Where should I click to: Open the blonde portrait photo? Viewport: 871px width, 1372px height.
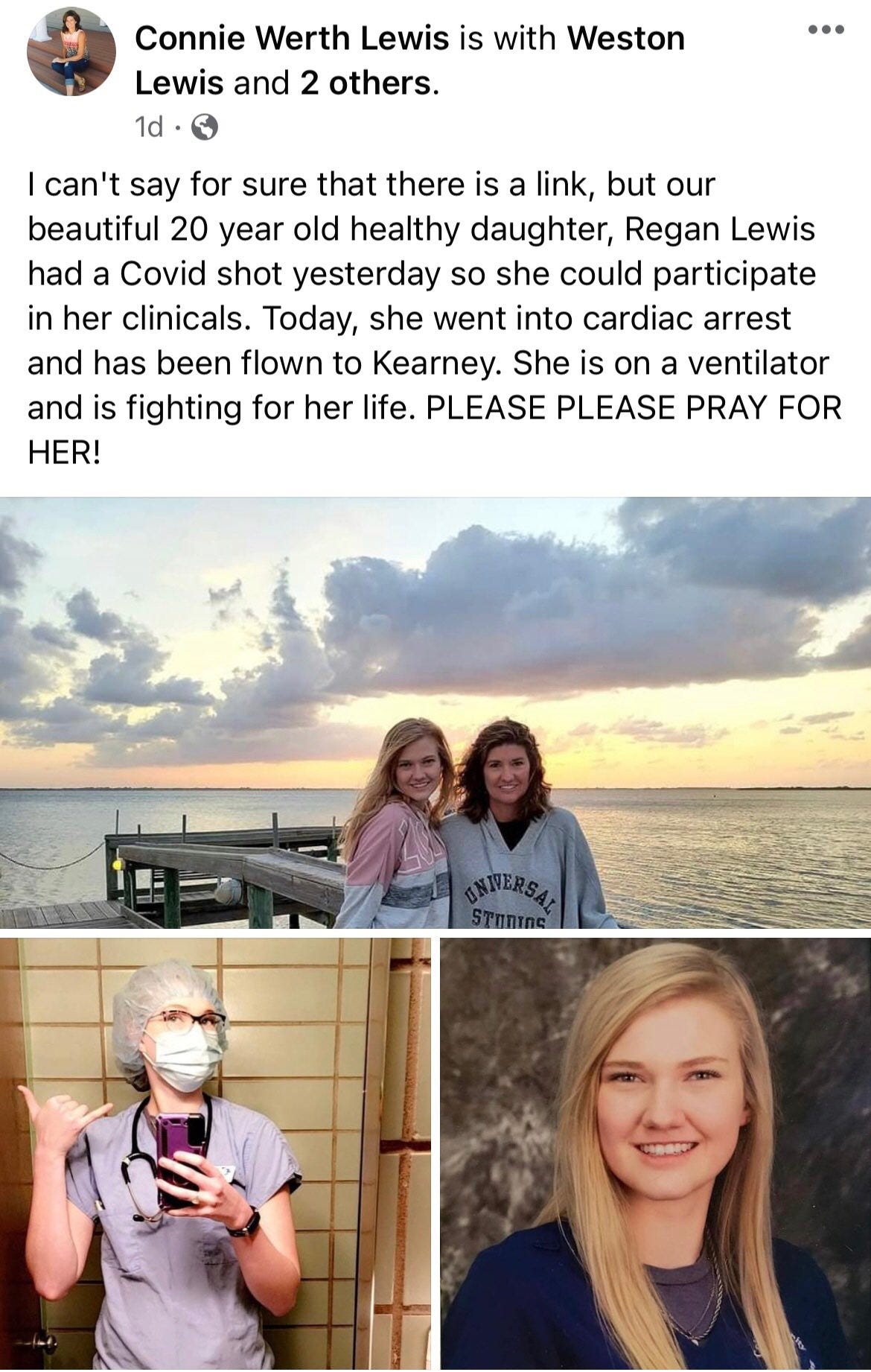[x=655, y=1154]
